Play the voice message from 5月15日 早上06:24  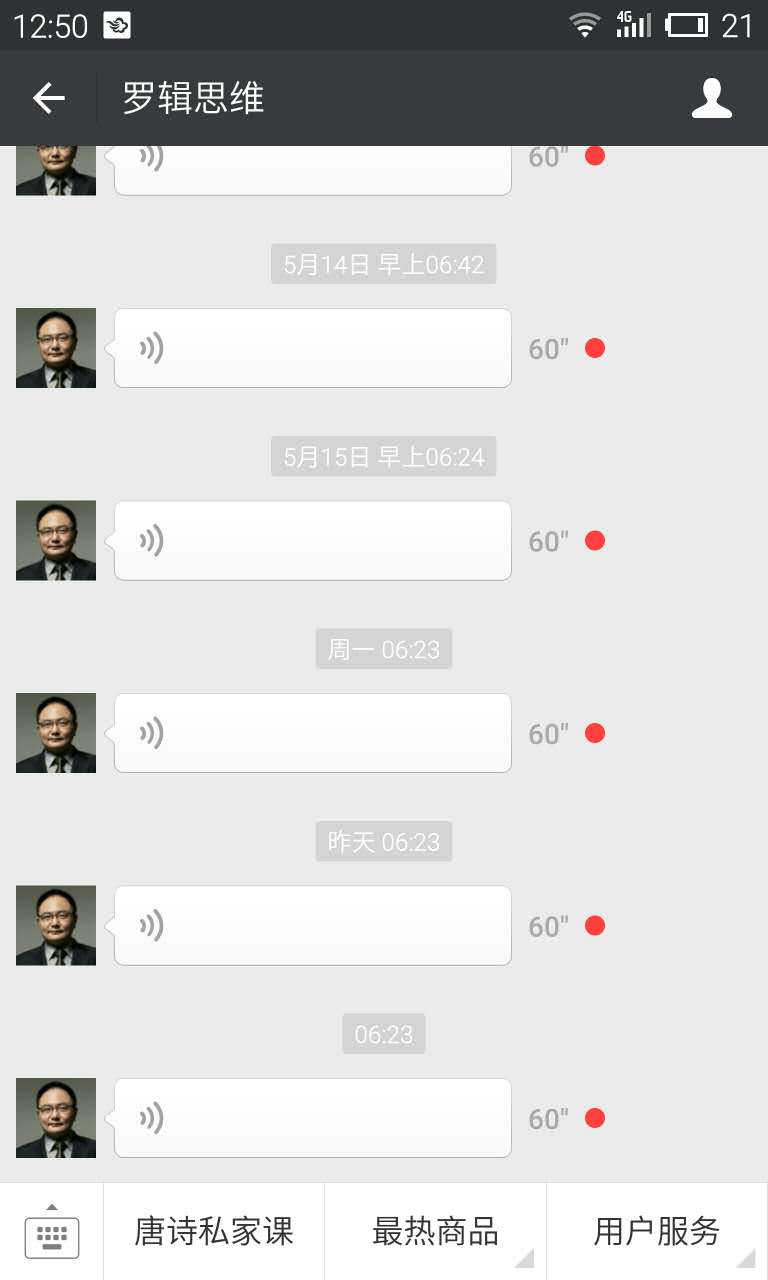point(313,540)
